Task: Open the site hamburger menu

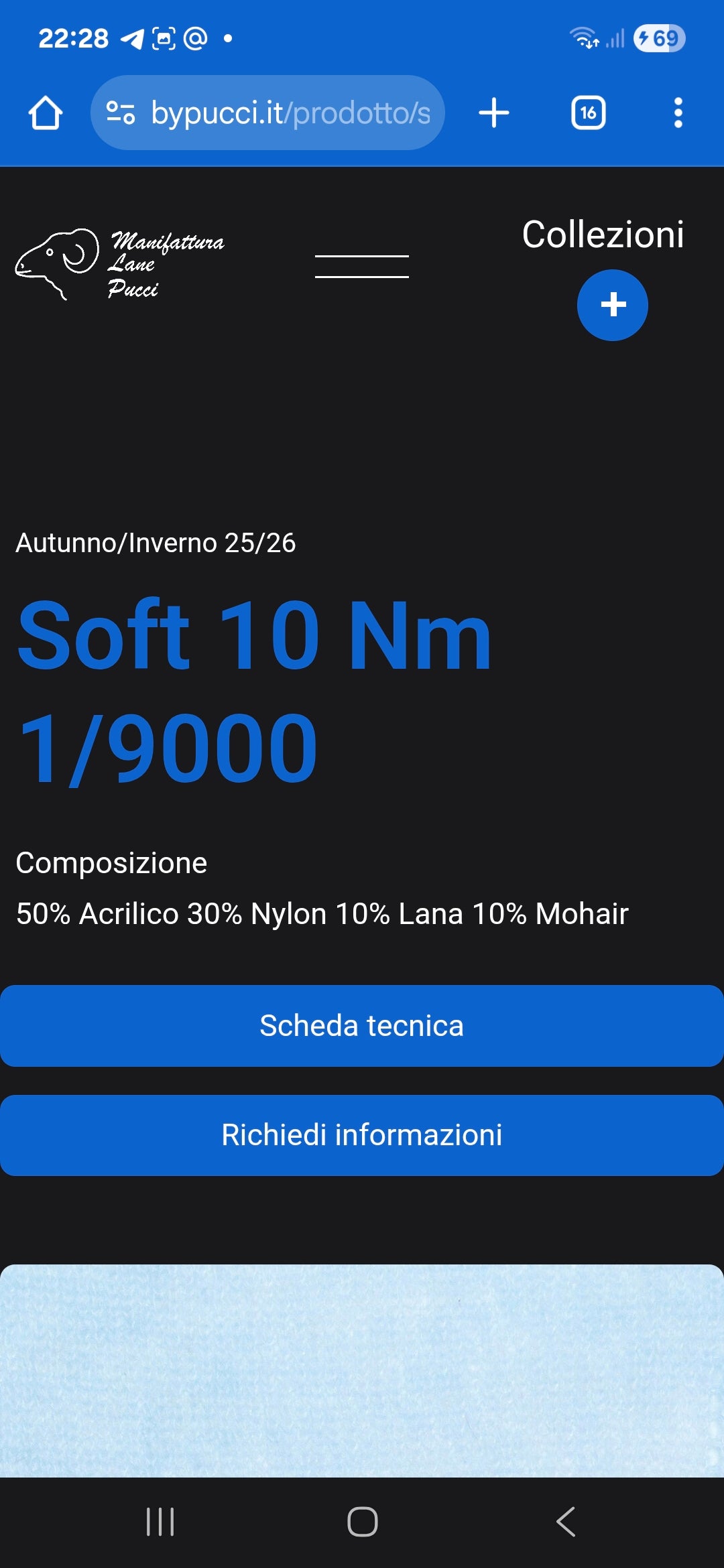Action: point(362,266)
